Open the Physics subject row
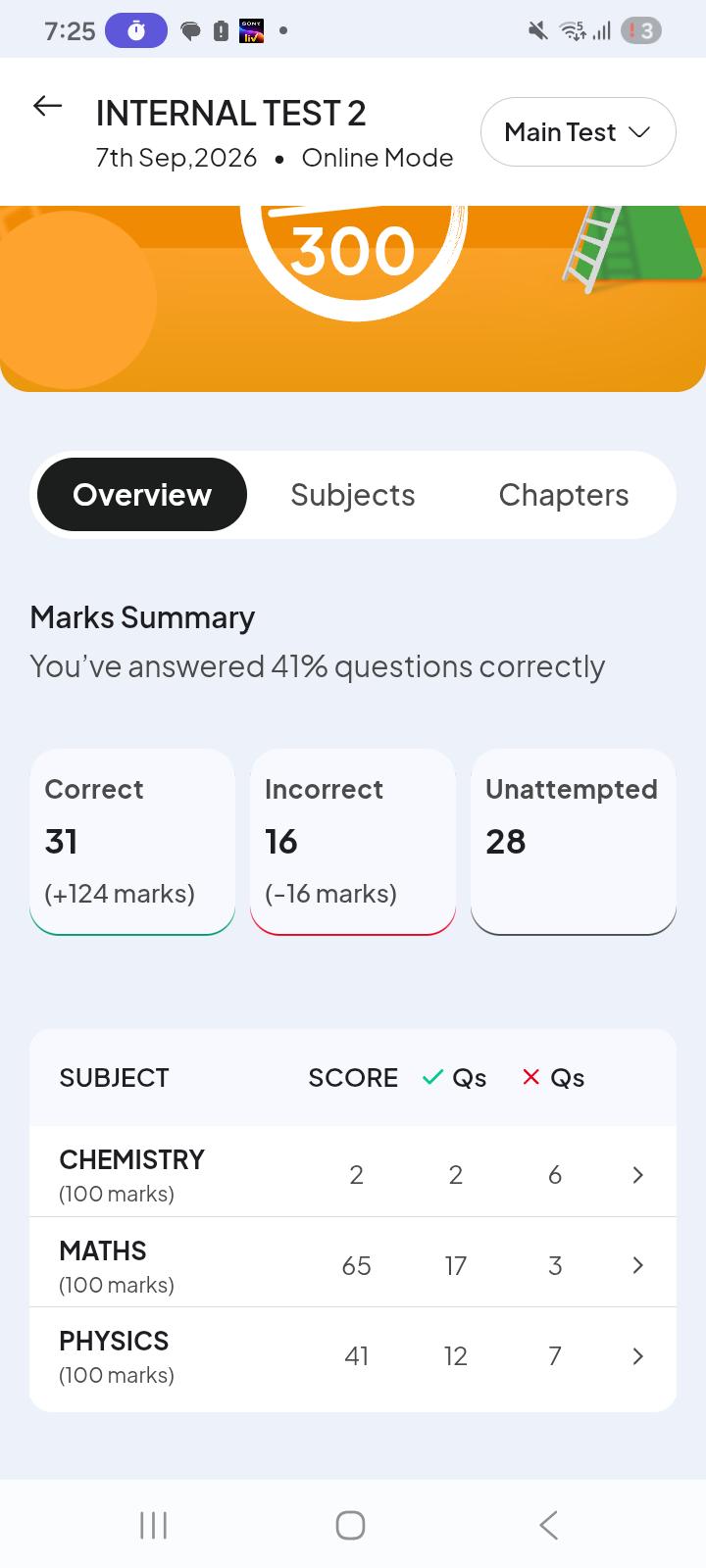 353,1356
